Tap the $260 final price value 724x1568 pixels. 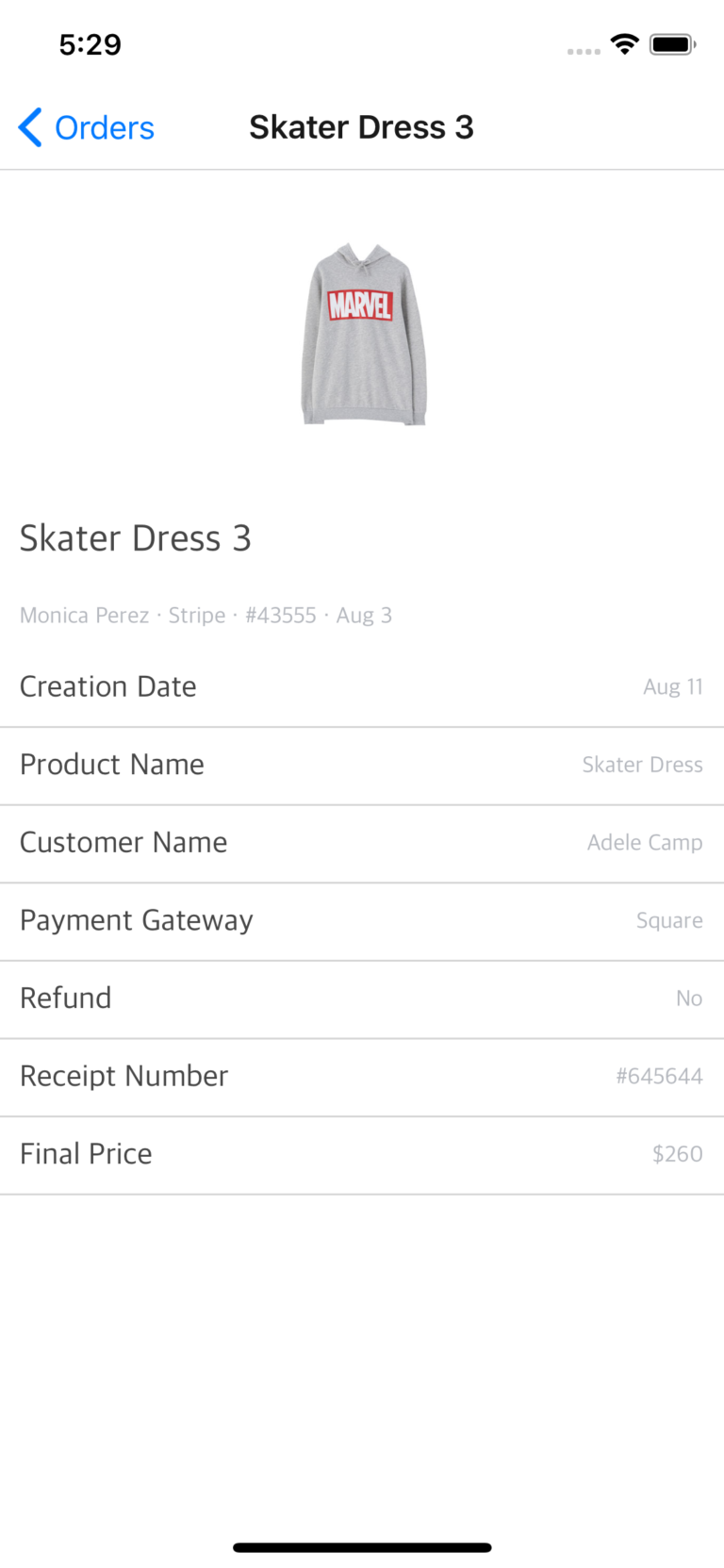[677, 1153]
